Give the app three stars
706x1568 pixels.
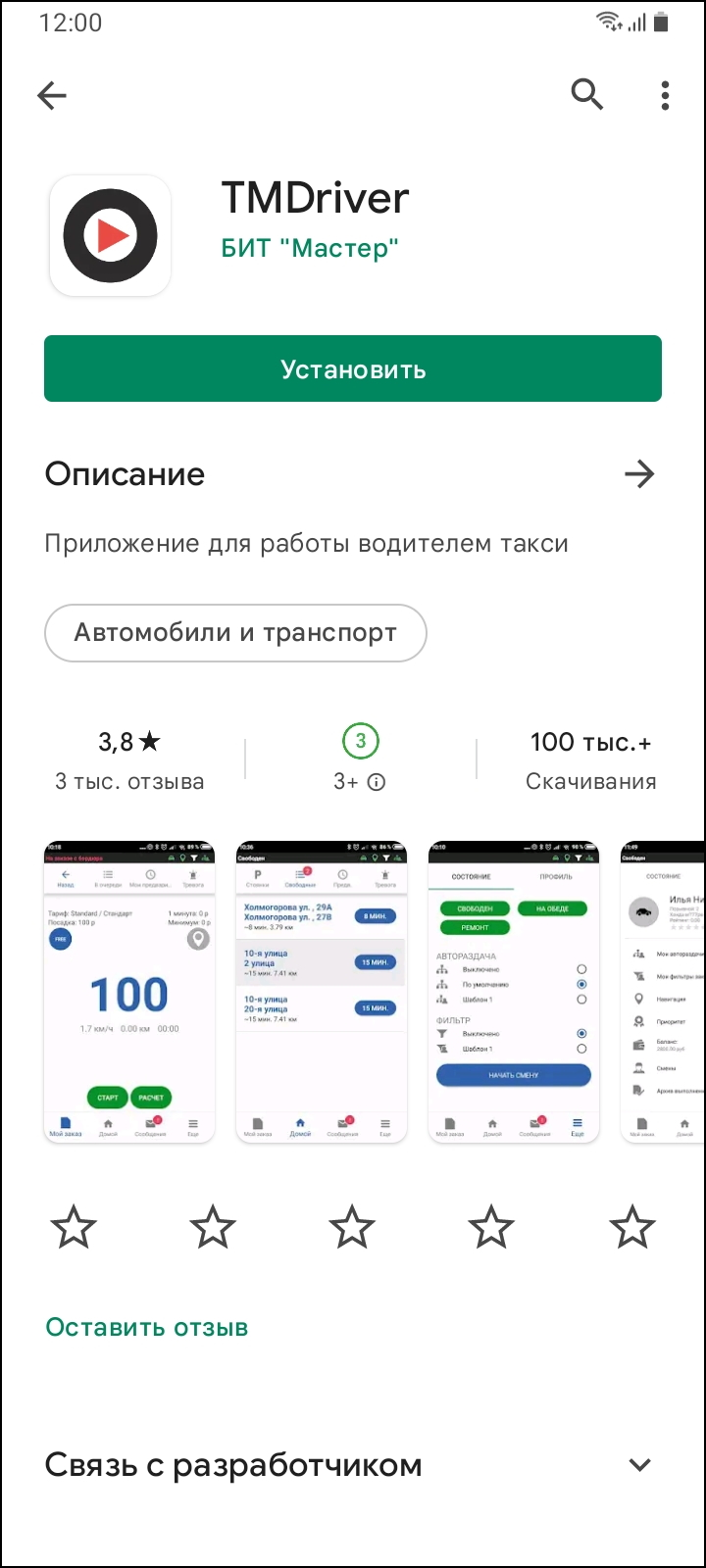(352, 1227)
